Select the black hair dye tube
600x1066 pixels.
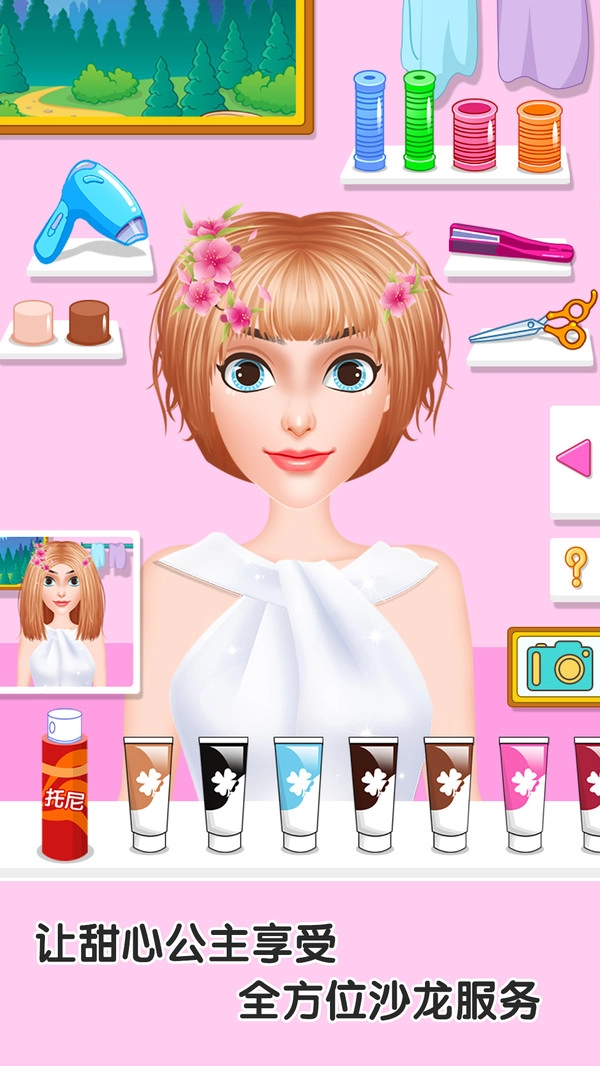click(x=223, y=793)
